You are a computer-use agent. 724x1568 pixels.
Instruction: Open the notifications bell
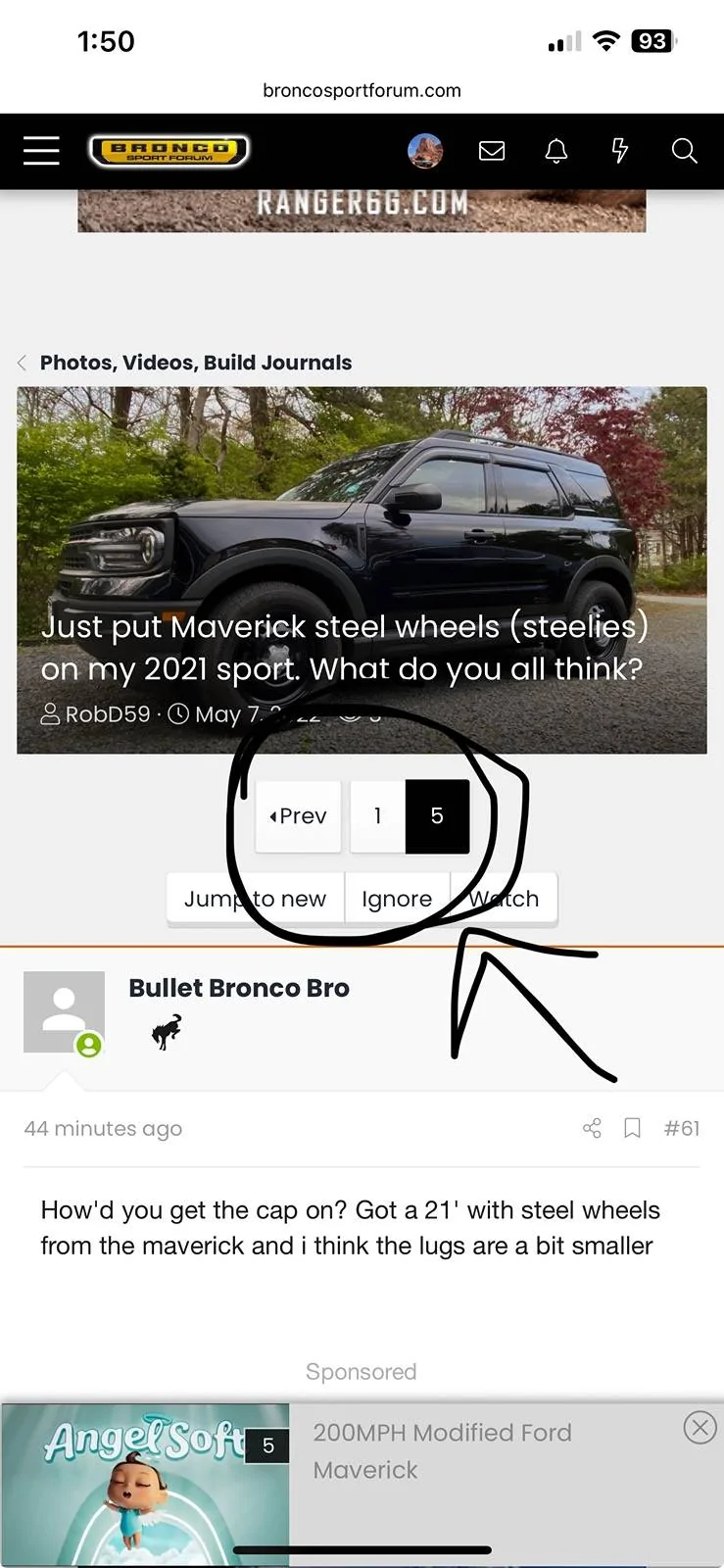tap(556, 151)
